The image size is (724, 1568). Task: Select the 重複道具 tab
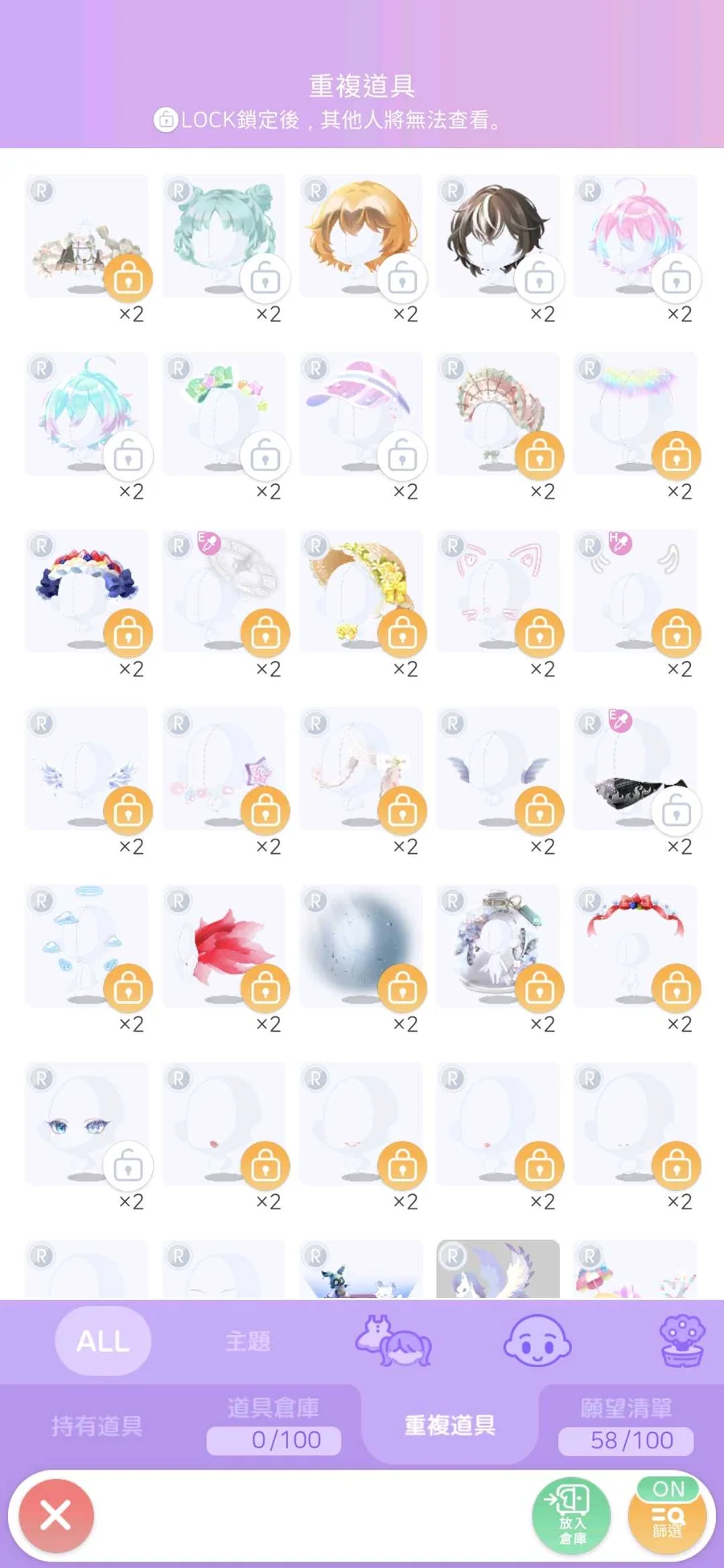tap(450, 1426)
